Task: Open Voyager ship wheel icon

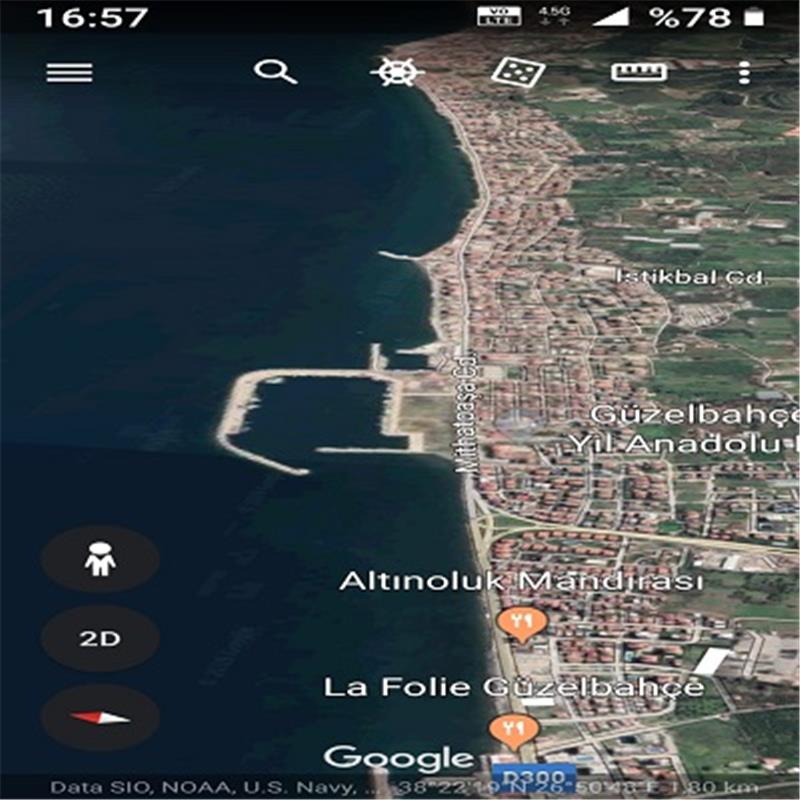Action: pos(397,73)
